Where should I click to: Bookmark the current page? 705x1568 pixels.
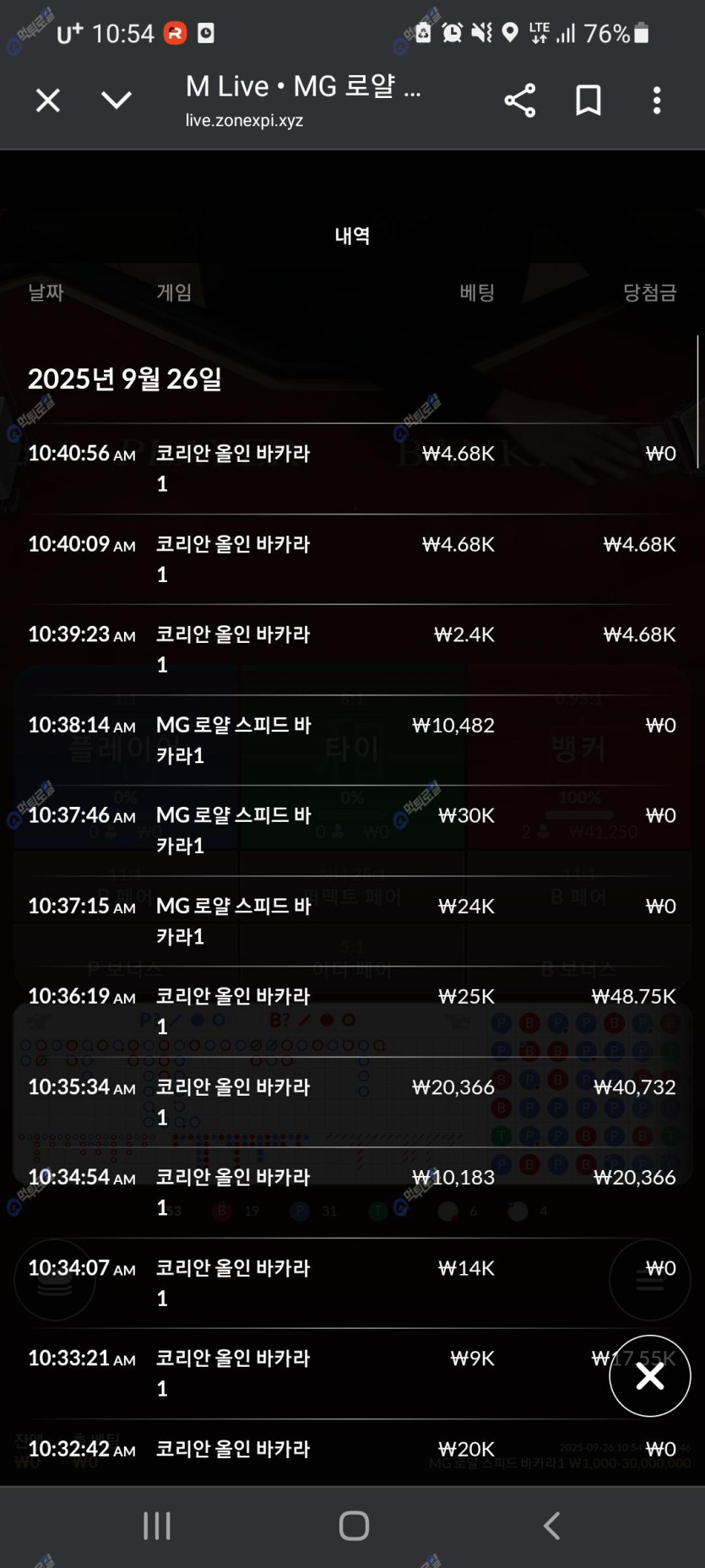(588, 101)
